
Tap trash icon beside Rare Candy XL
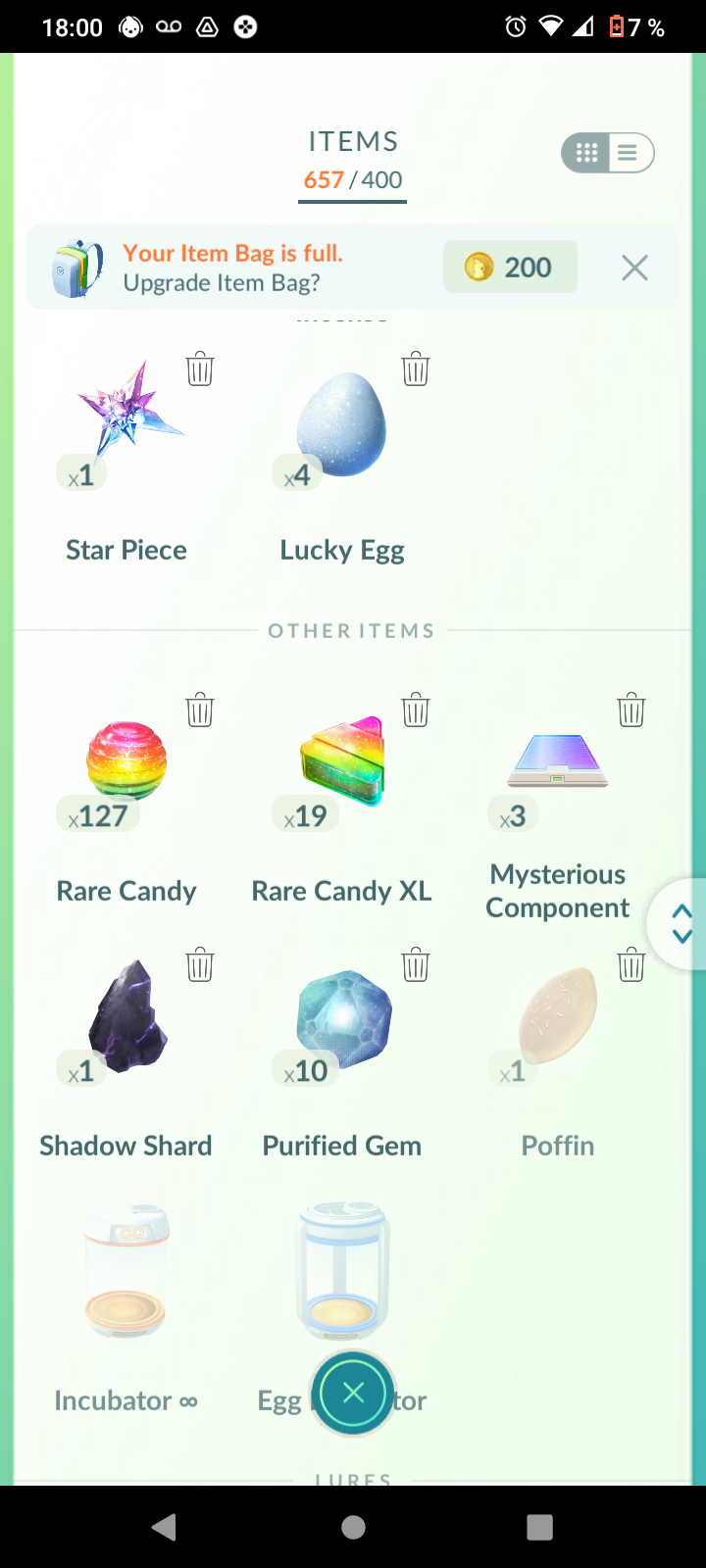416,710
